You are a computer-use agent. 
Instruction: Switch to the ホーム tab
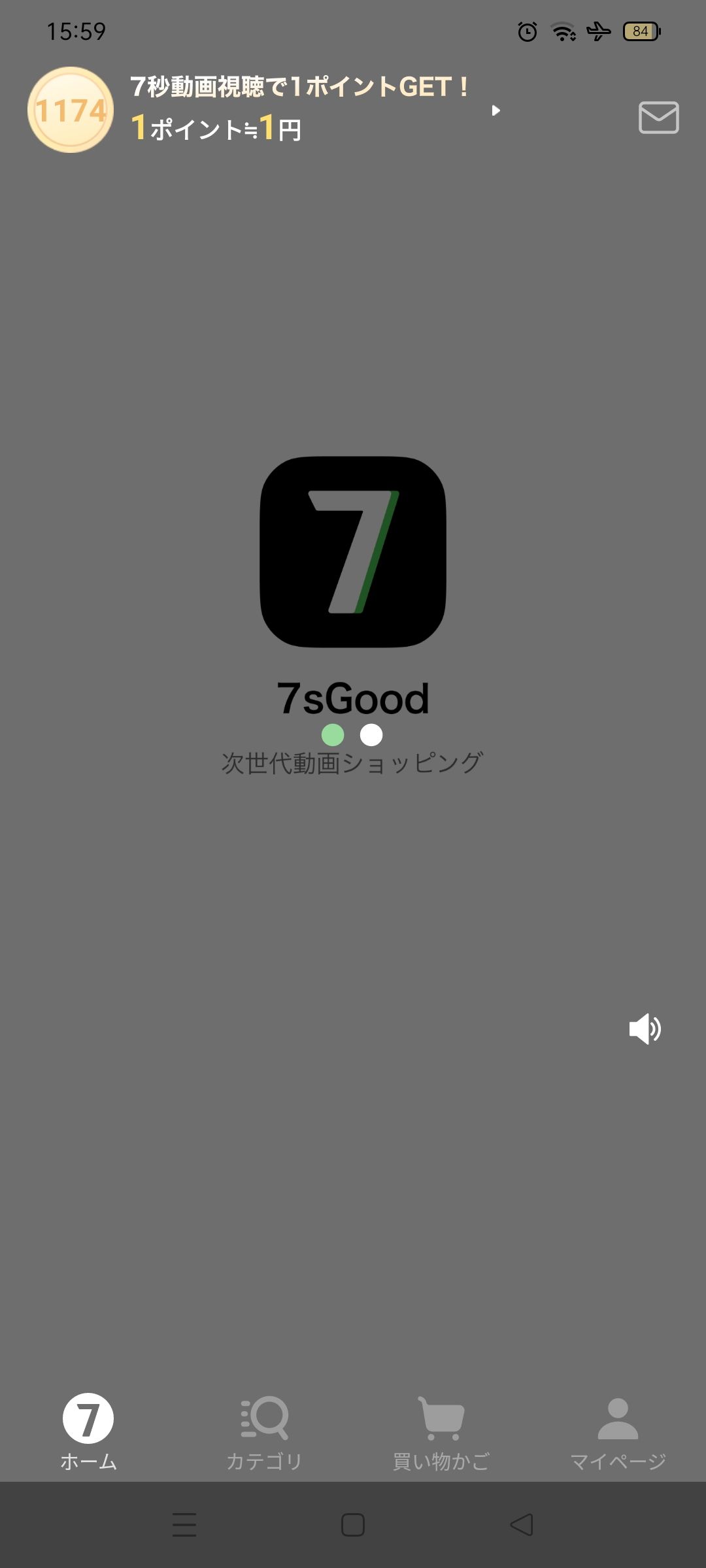pos(88,1431)
